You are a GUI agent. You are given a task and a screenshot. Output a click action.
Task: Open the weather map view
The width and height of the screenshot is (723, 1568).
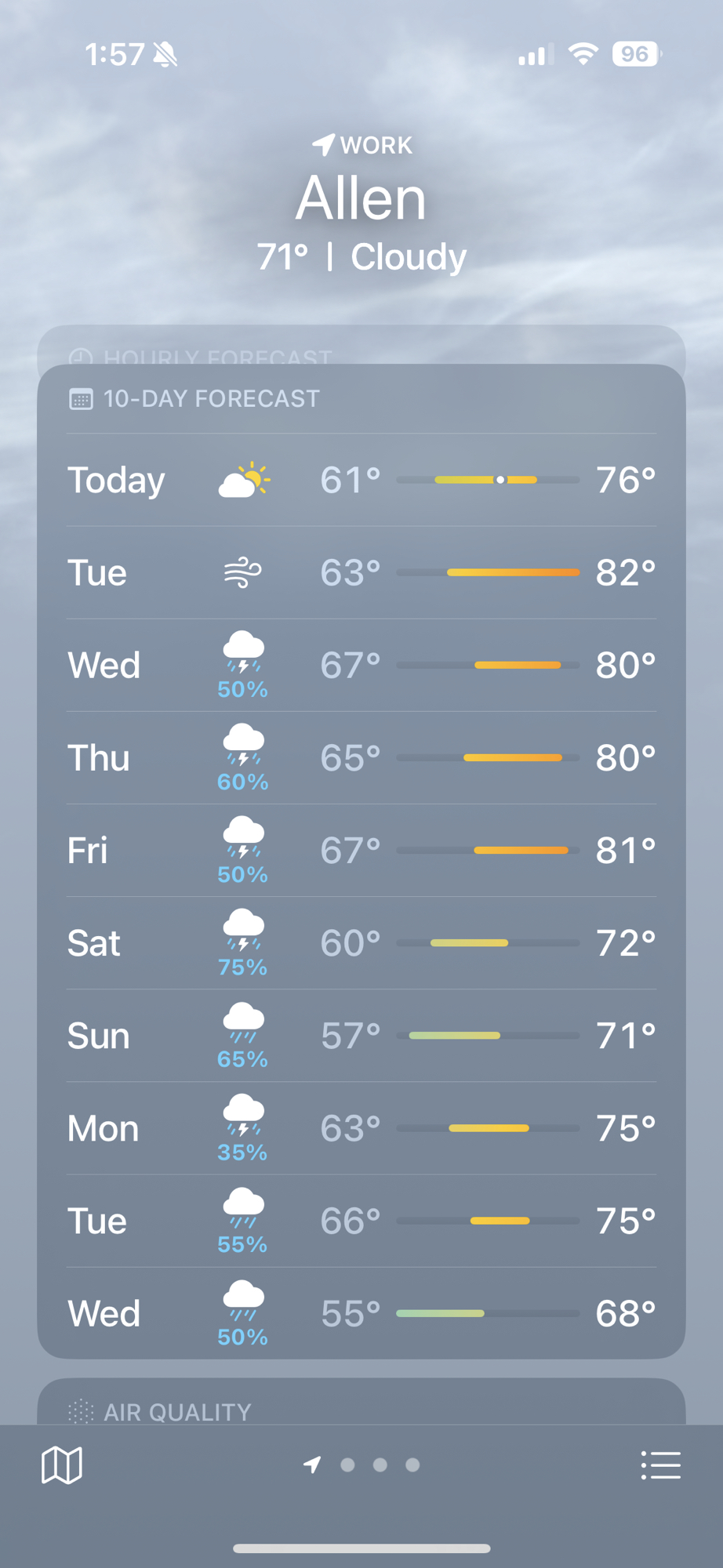tap(62, 1465)
